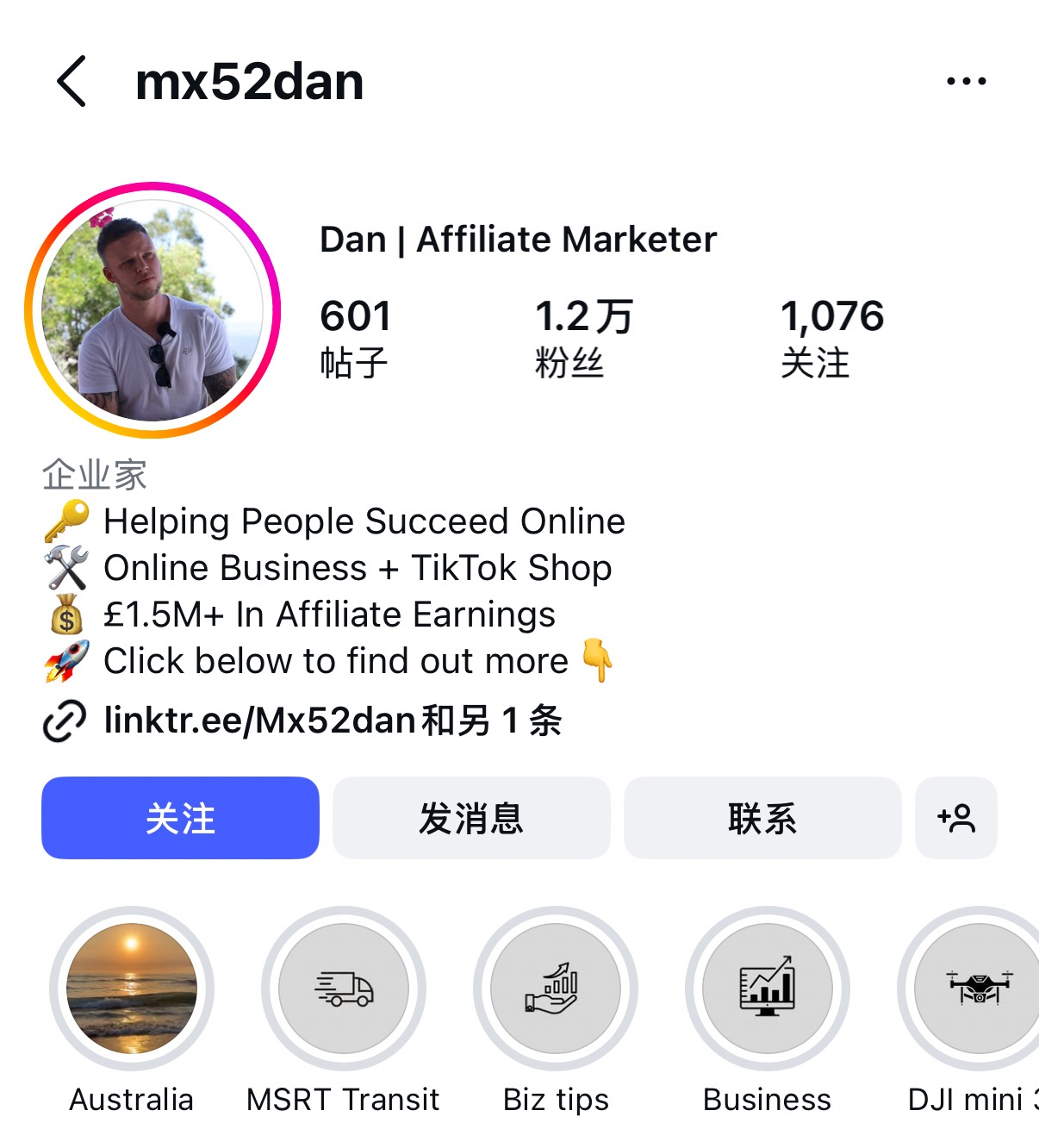Open the three-dot options menu
This screenshot has width=1039, height=1148.
pyautogui.click(x=965, y=80)
